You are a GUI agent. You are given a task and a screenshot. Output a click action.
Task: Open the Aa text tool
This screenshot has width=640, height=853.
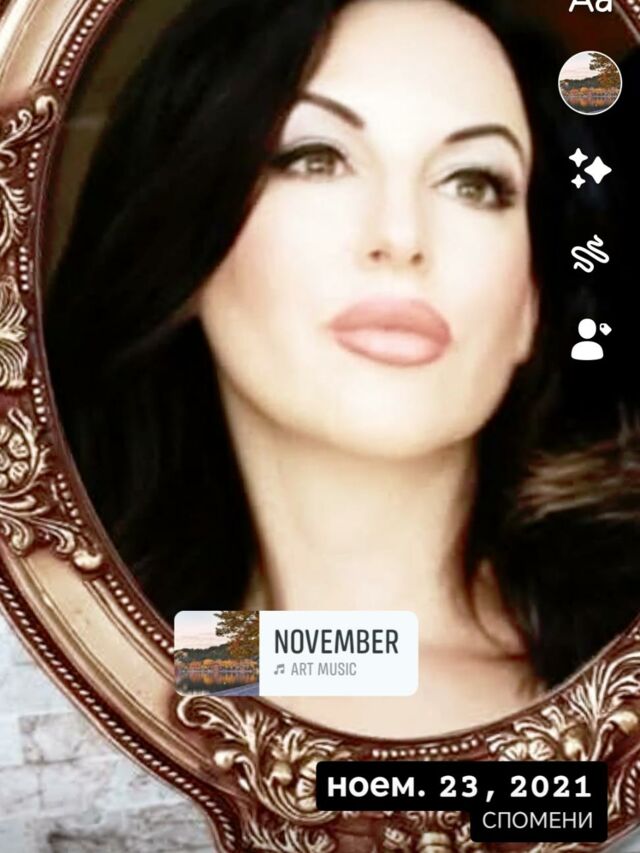pos(590,6)
